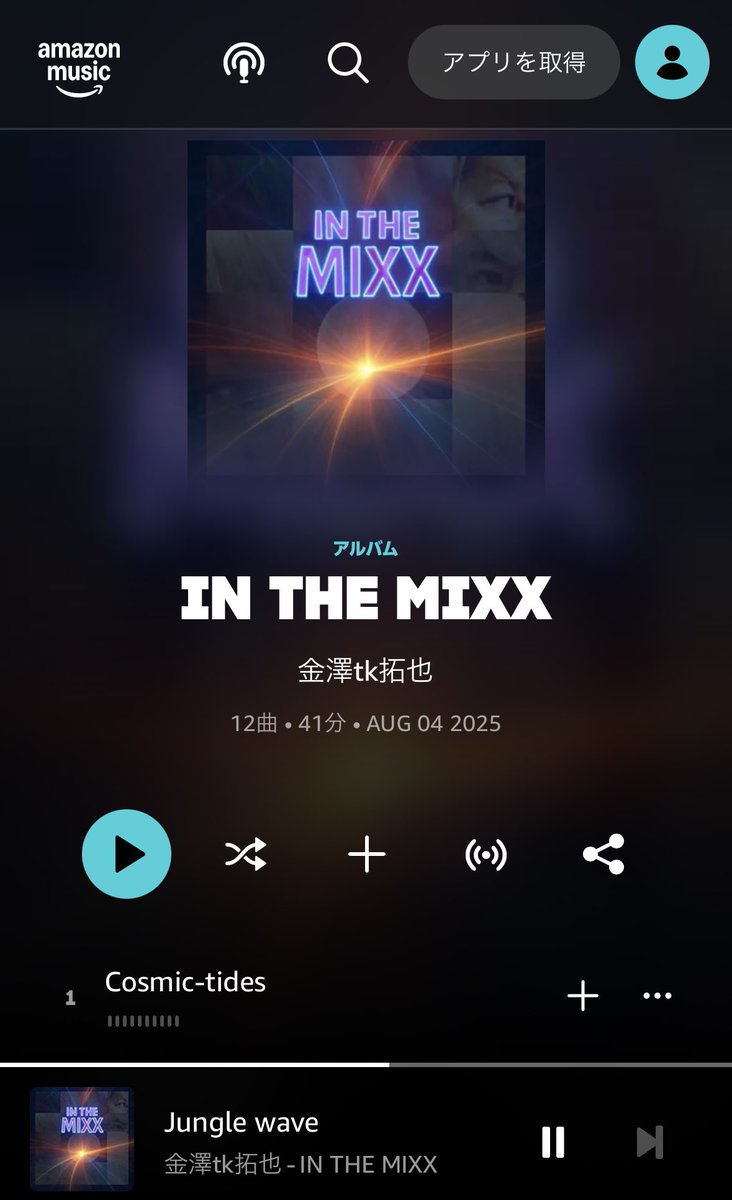Viewport: 732px width, 1200px height.
Task: Start a station from this album
Action: click(486, 855)
